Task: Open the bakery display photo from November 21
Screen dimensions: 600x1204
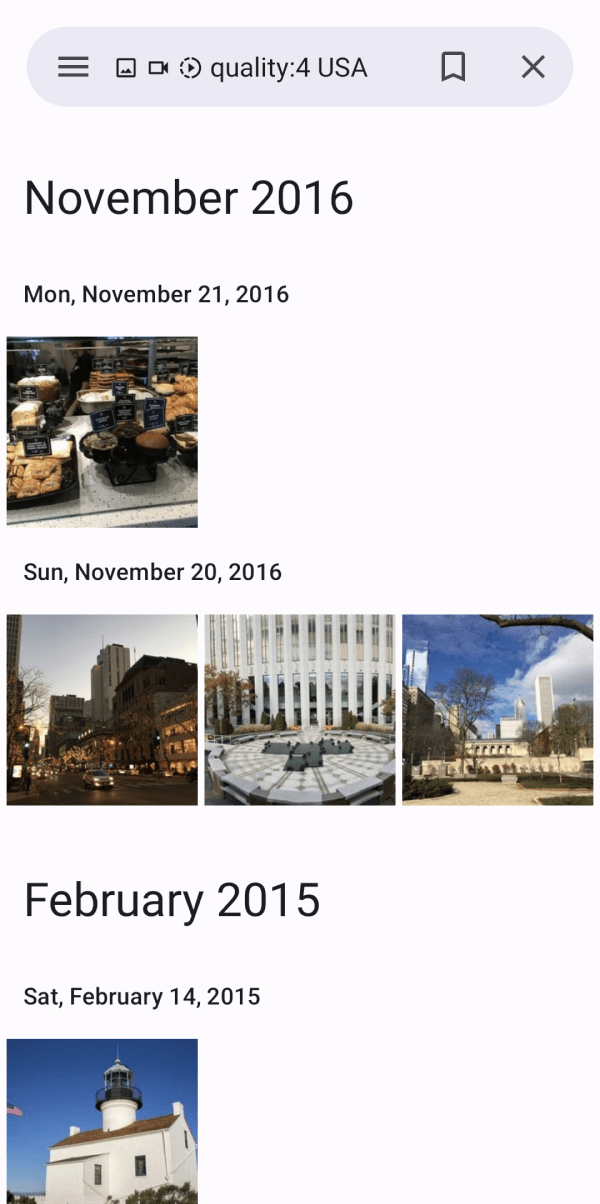Action: 102,432
